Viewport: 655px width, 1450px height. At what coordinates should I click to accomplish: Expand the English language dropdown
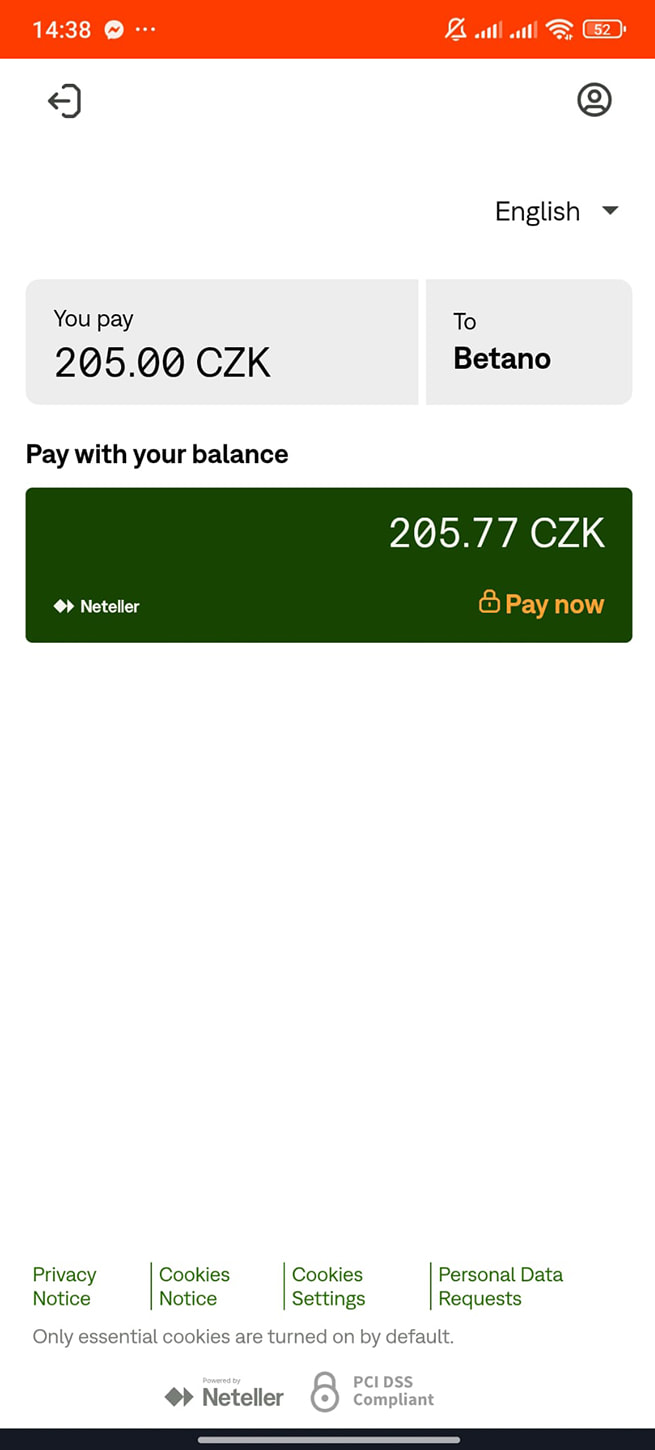click(x=558, y=211)
